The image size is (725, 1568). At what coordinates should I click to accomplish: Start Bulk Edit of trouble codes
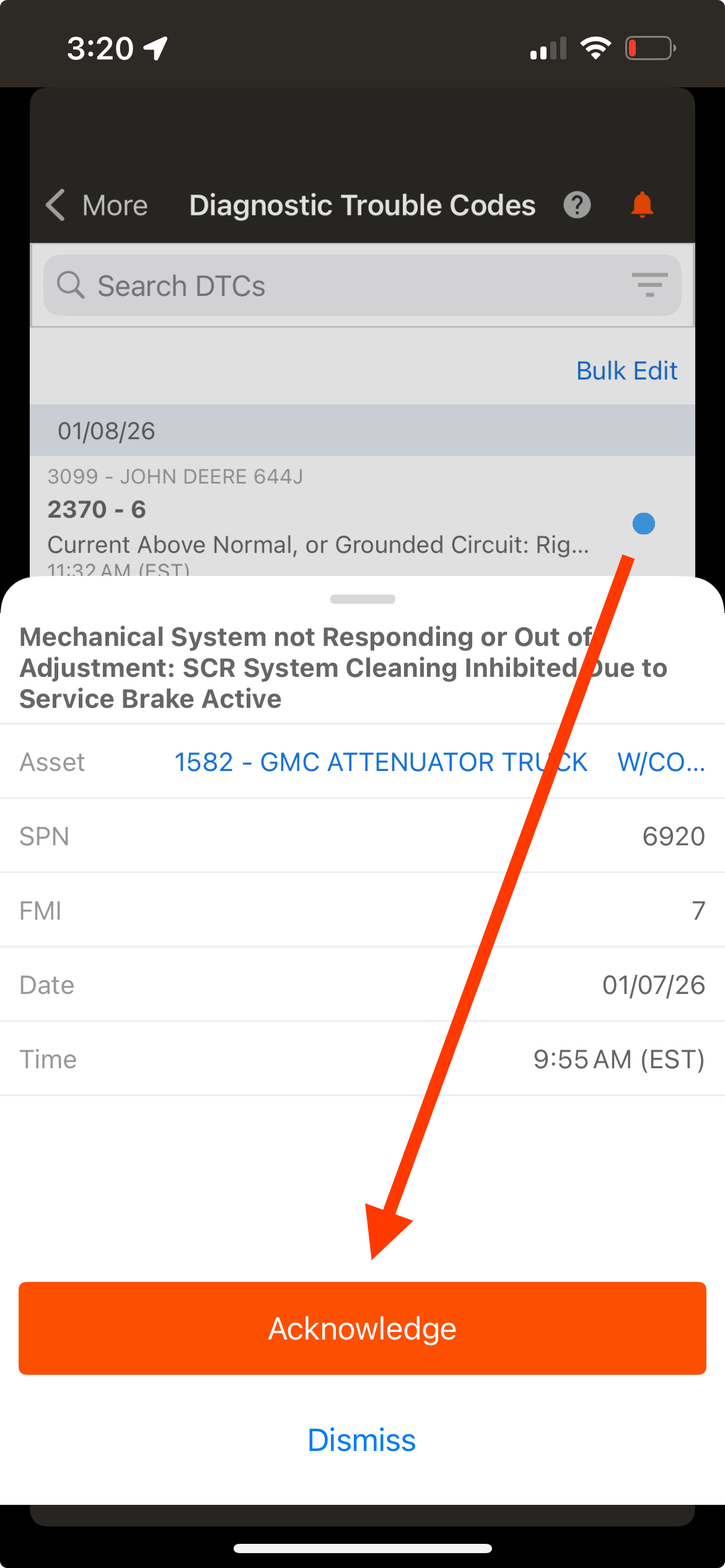(626, 371)
